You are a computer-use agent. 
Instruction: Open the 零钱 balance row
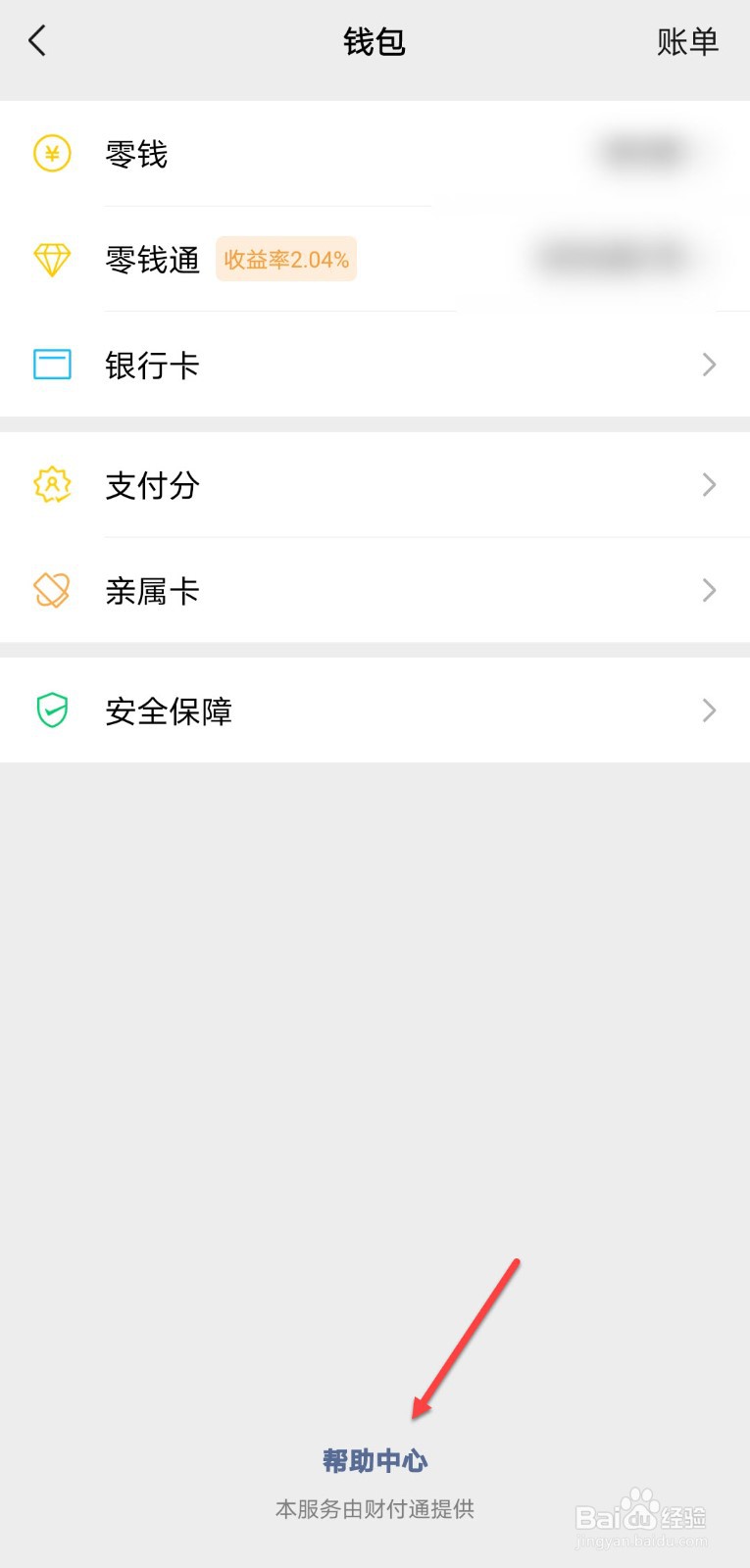375,154
